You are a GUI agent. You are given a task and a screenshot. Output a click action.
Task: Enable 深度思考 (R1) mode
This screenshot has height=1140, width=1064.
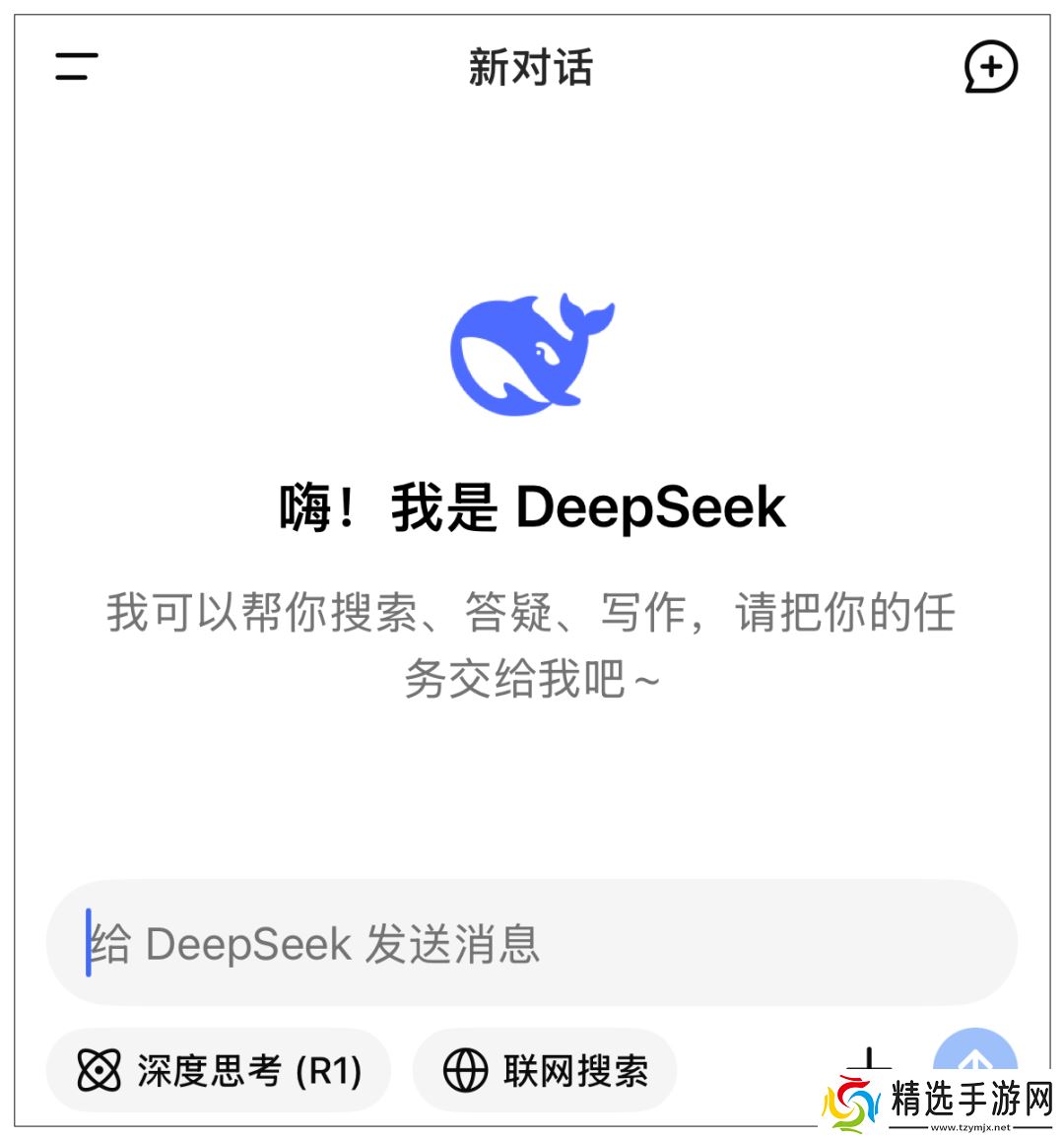[219, 1070]
